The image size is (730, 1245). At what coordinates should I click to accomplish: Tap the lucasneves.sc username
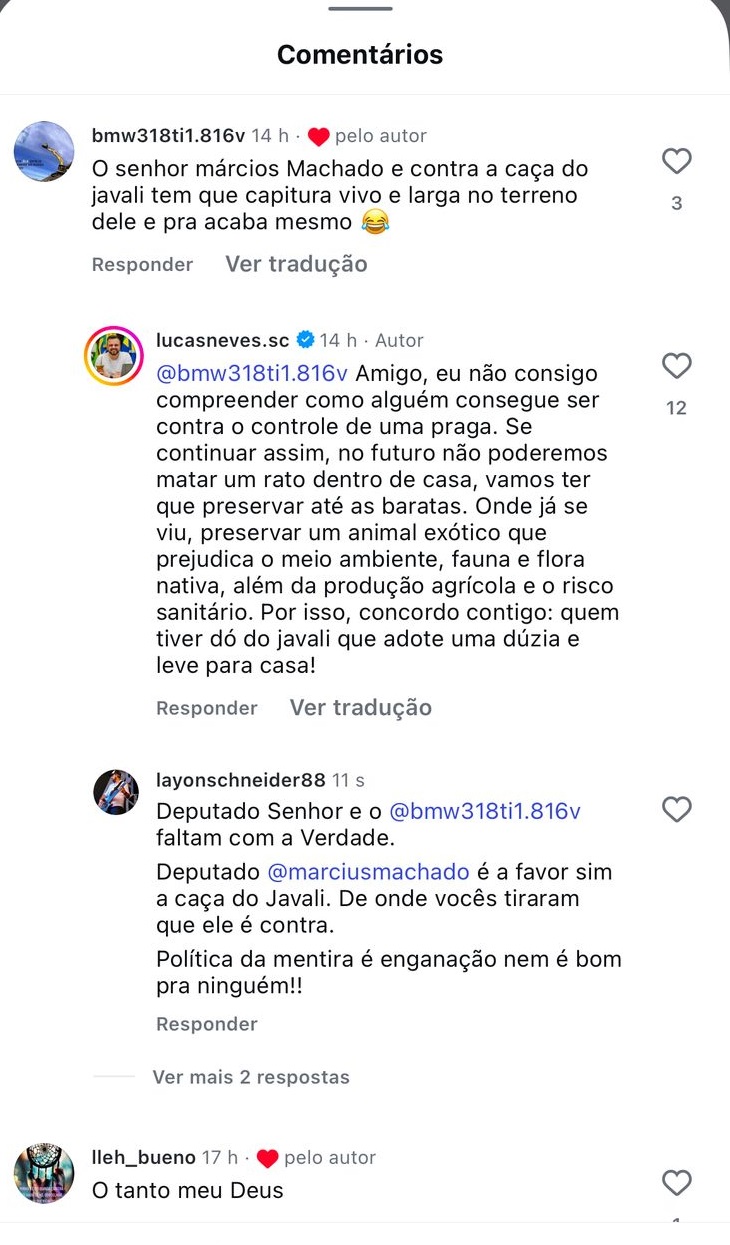point(222,340)
